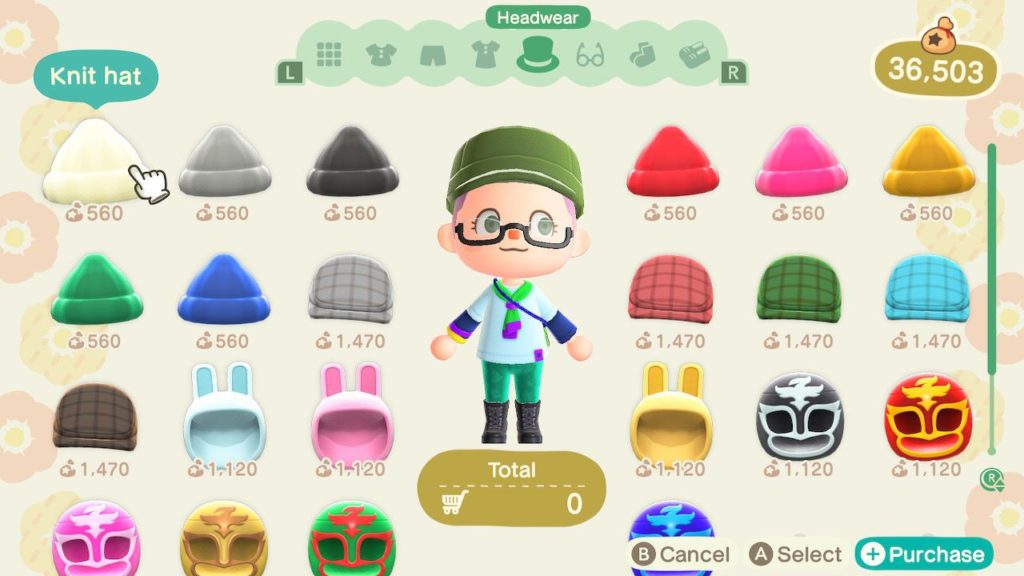The height and width of the screenshot is (576, 1024).
Task: Switch to the tops category tab
Action: click(x=381, y=54)
